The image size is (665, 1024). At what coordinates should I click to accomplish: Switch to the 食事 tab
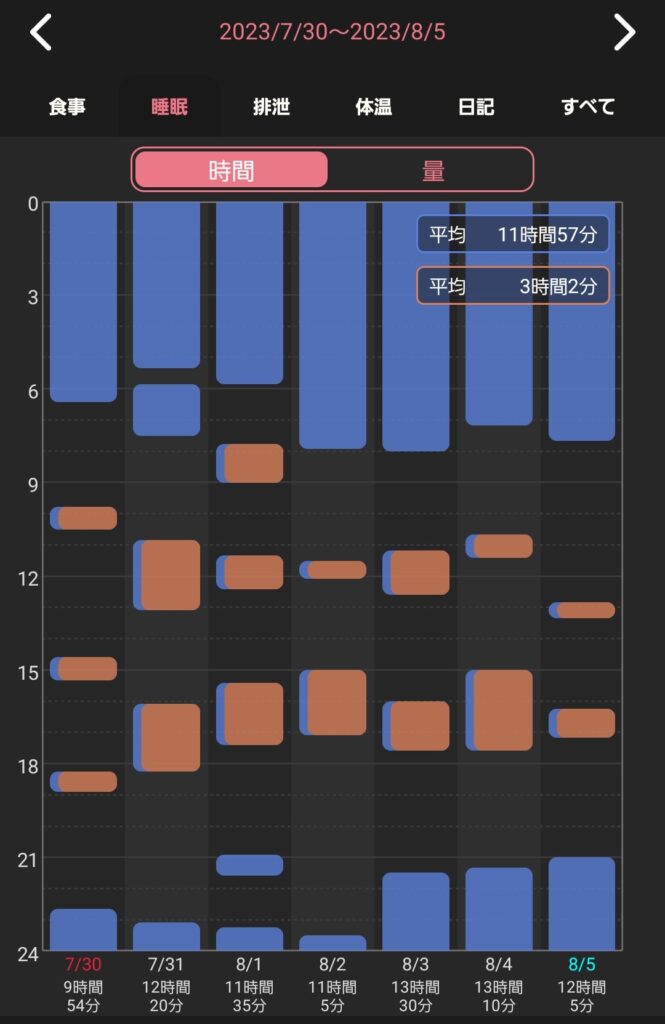[67, 107]
